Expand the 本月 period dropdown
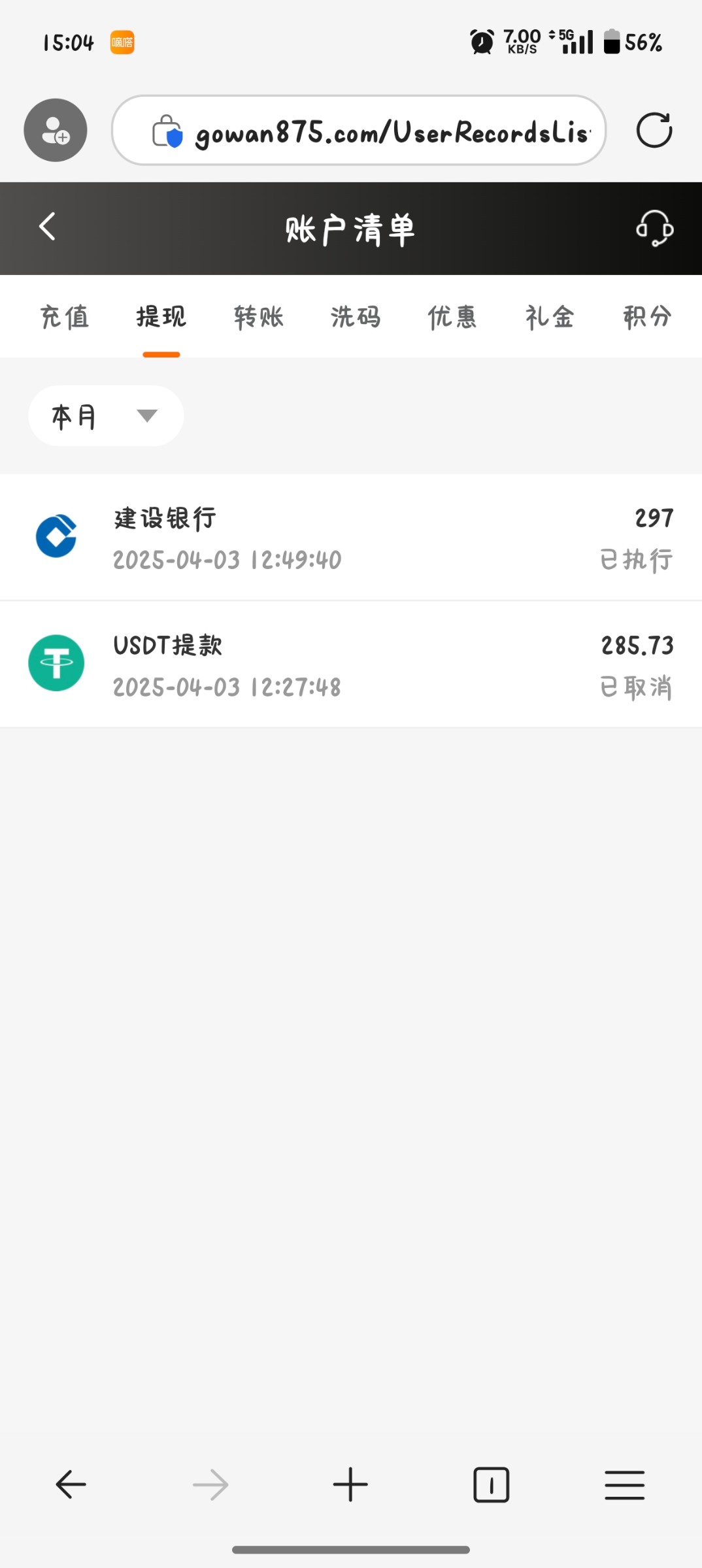This screenshot has height=1568, width=702. coord(106,416)
